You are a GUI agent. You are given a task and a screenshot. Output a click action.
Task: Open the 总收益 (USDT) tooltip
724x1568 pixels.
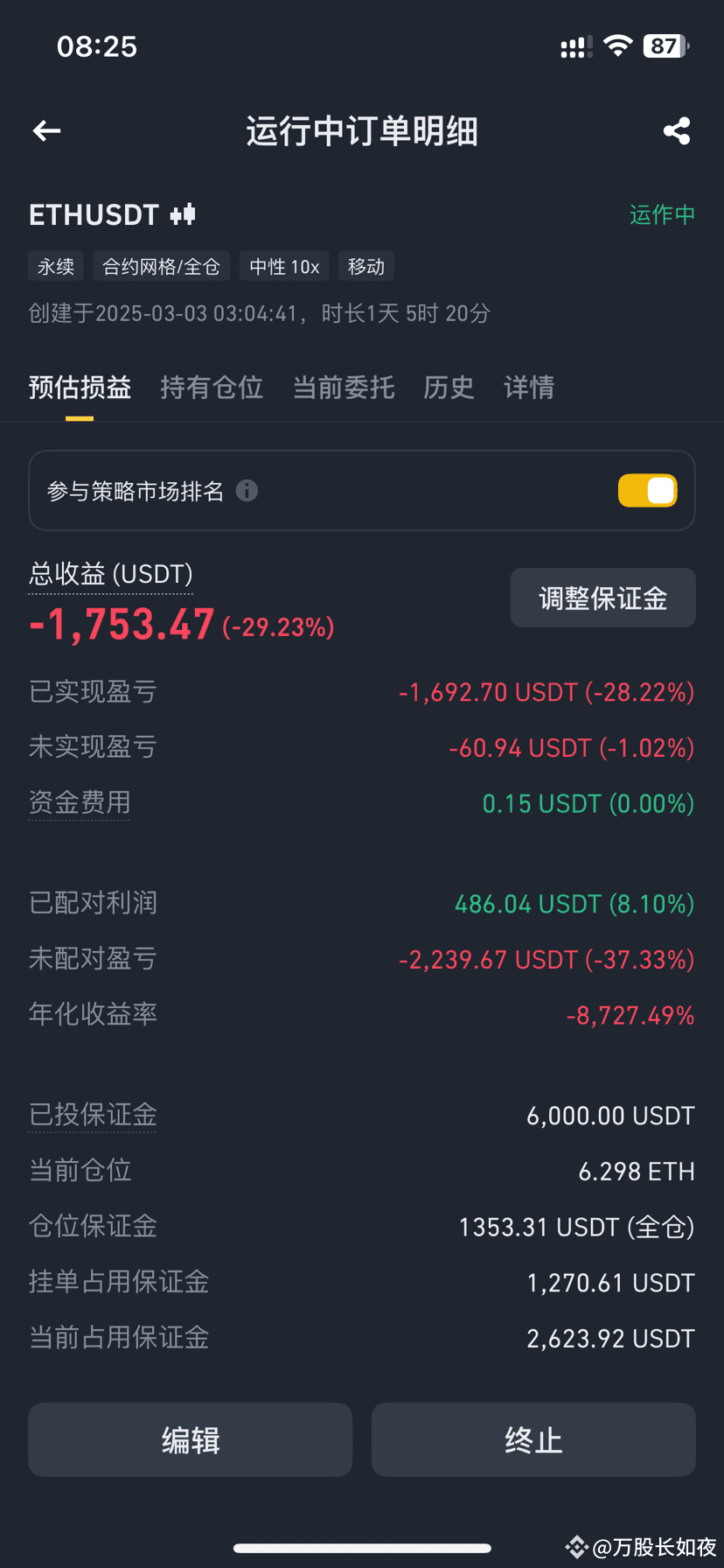tap(109, 574)
